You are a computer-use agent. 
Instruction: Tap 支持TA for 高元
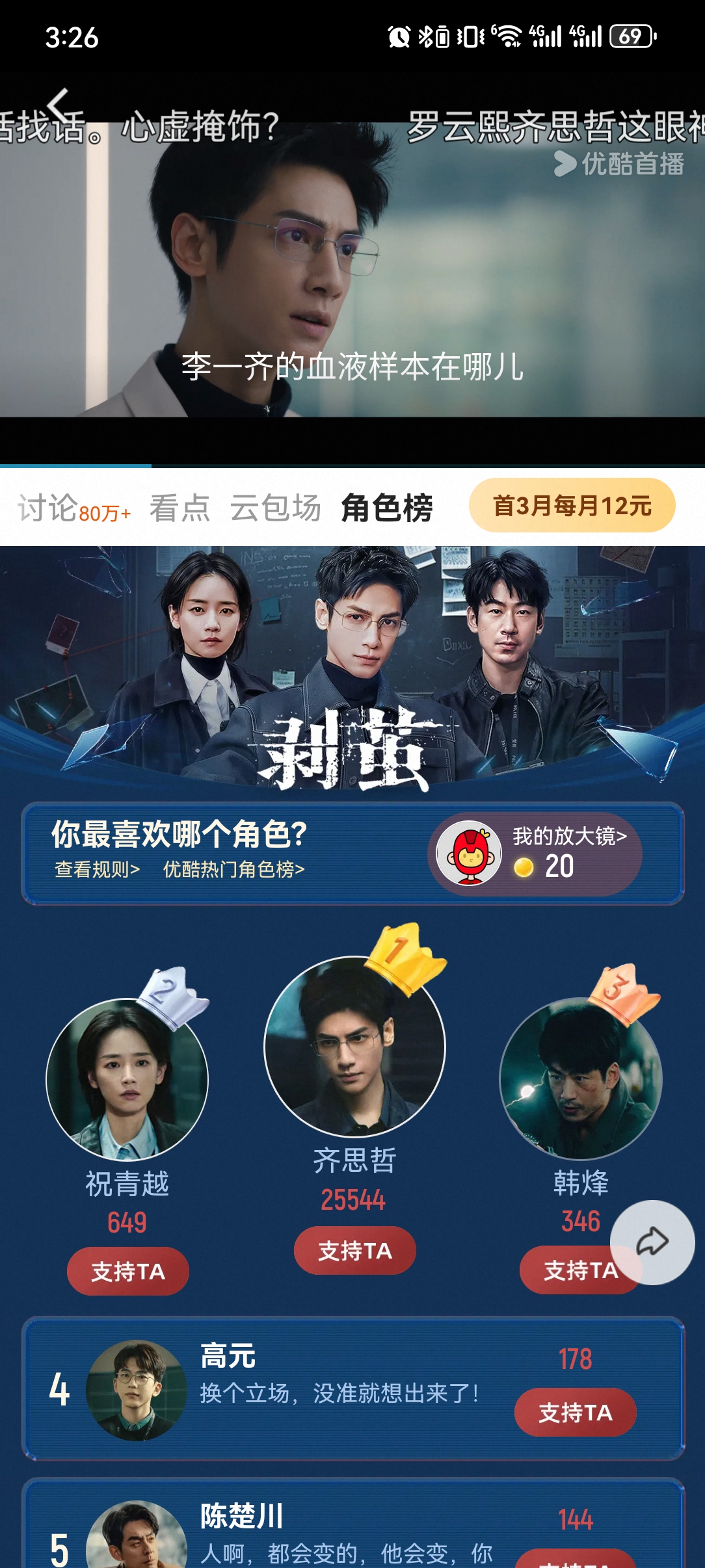(x=575, y=1412)
